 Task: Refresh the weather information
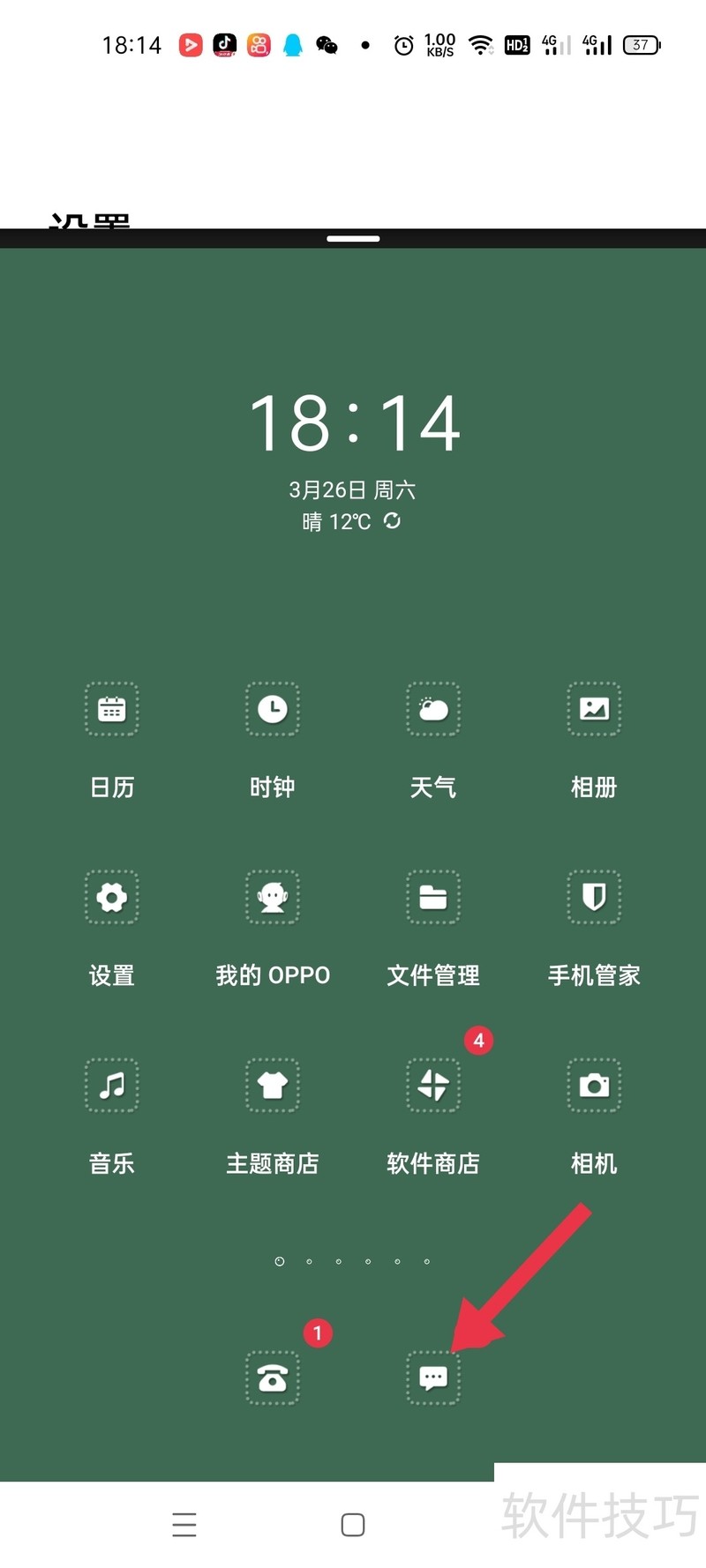pos(392,521)
